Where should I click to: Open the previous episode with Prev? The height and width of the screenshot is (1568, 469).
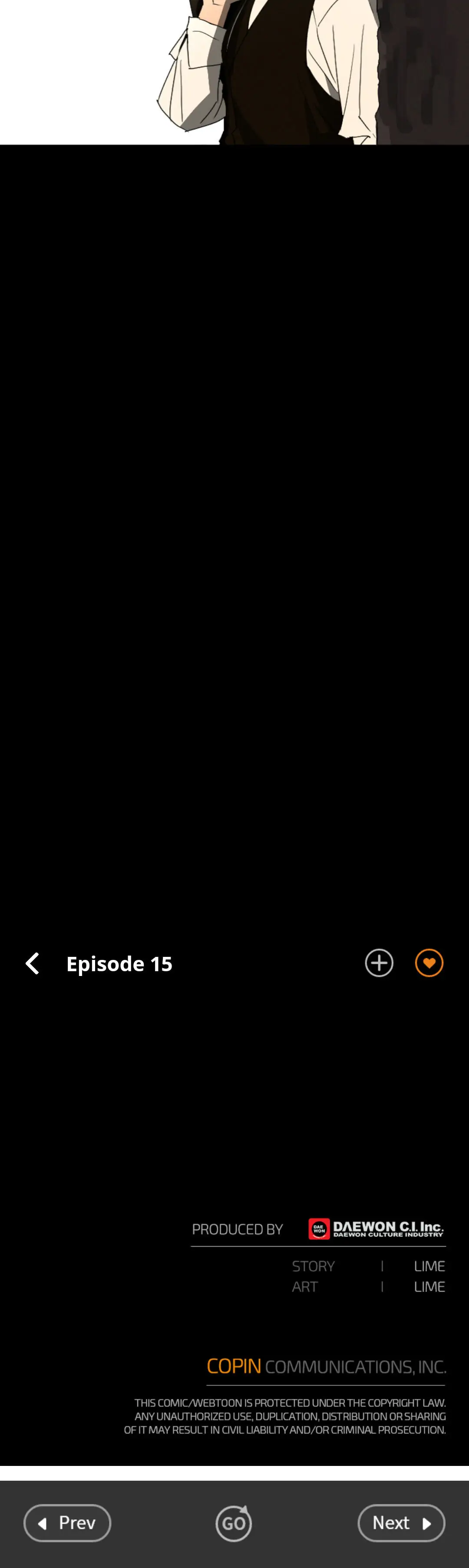(67, 1523)
